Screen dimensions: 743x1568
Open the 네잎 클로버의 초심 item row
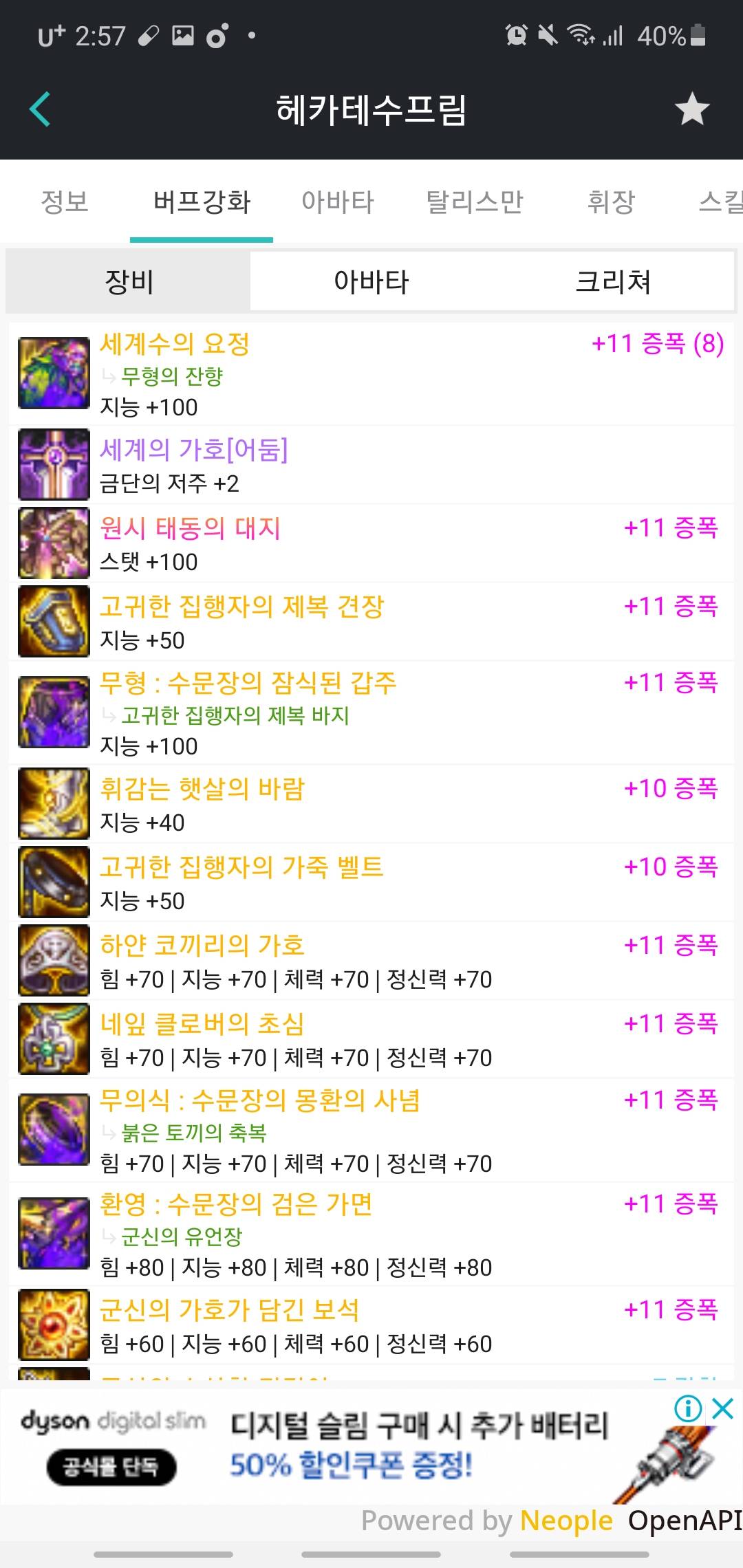pos(371,1039)
